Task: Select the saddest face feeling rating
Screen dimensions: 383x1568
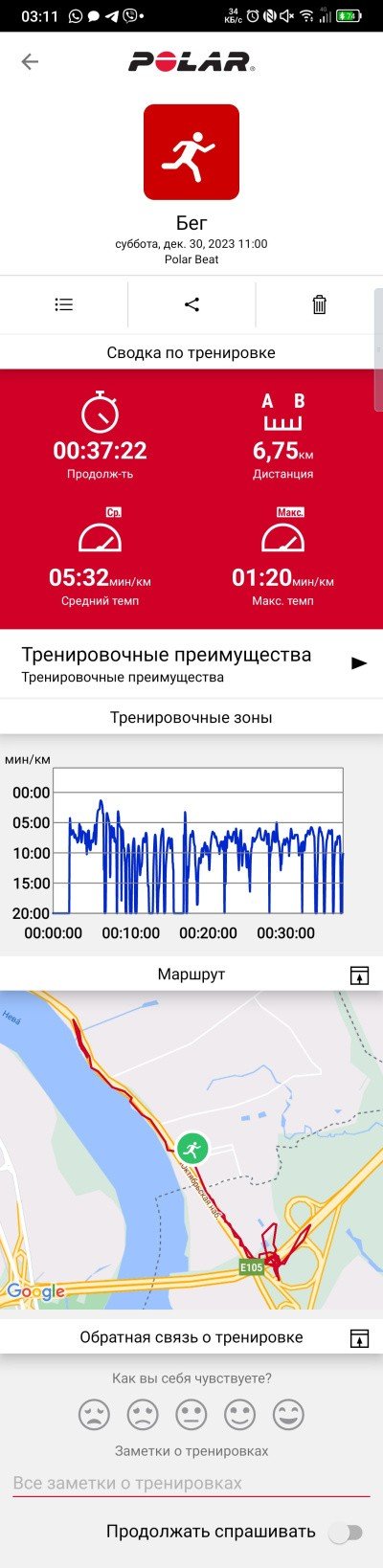Action: coord(94,1414)
